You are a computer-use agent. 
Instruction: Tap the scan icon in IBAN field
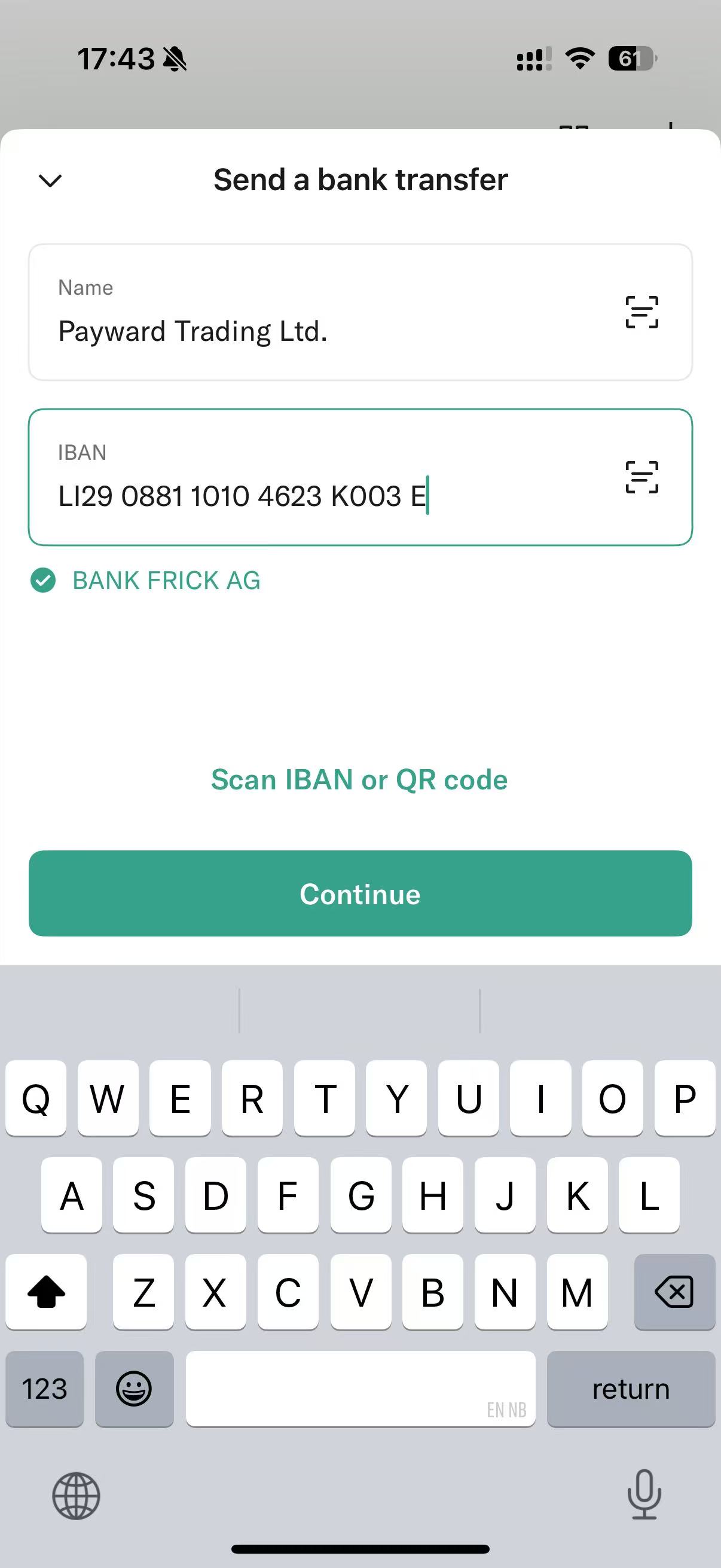(641, 477)
